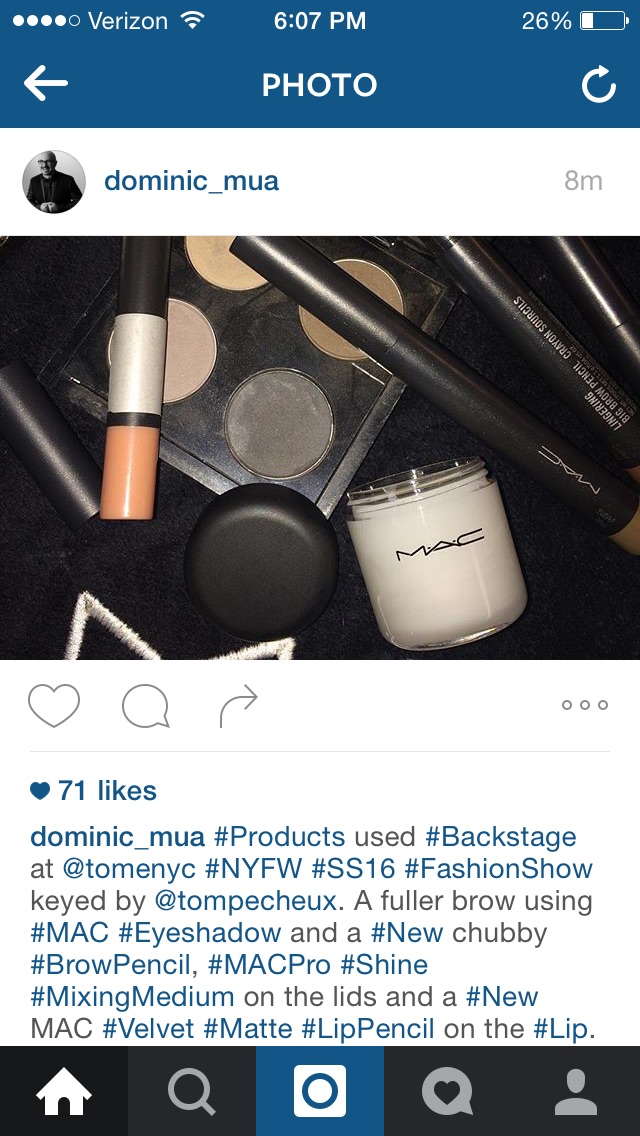The image size is (640, 1136).
Task: Open the @tompecheux mention in the caption
Action: [x=246, y=901]
